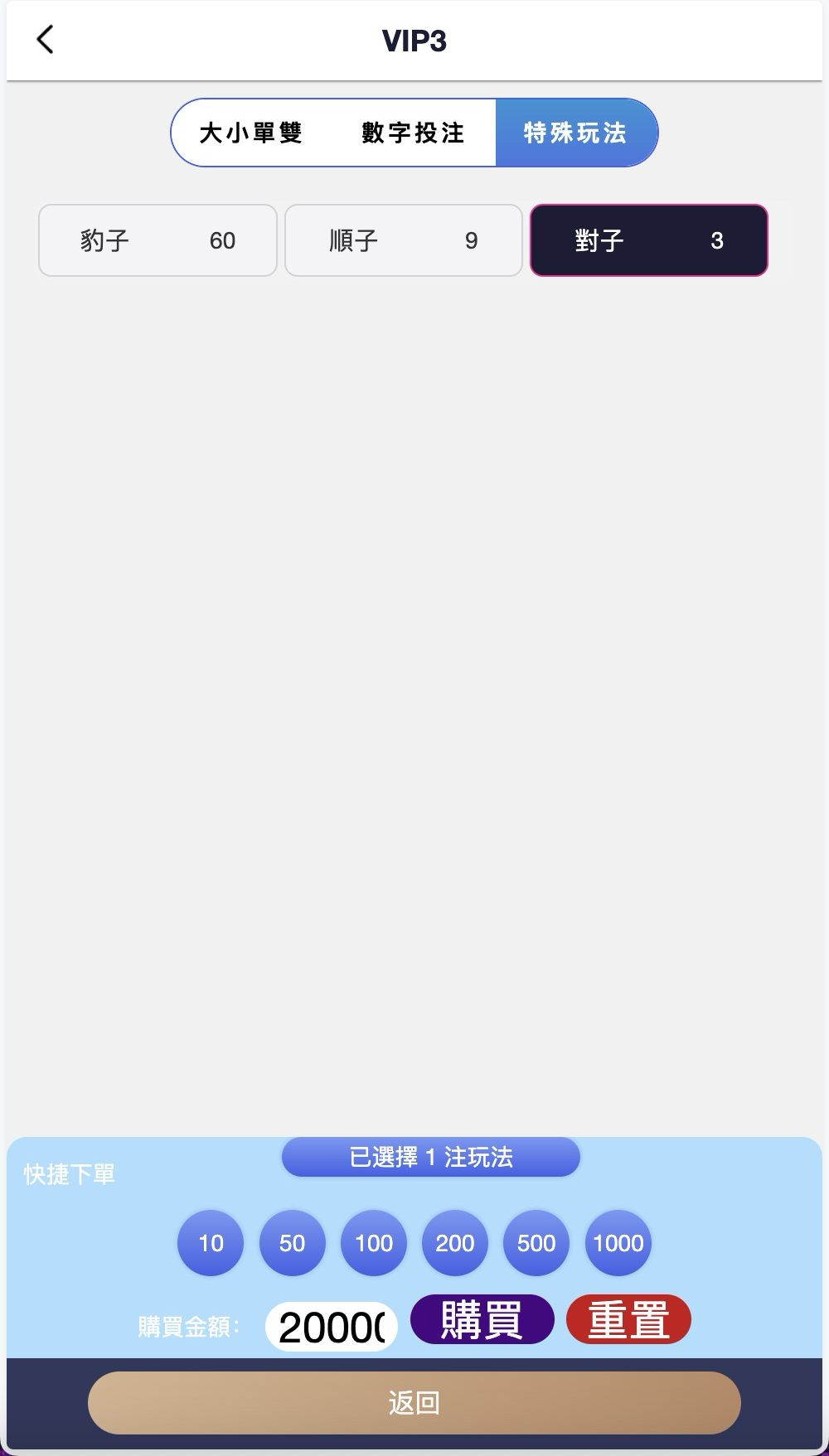The height and width of the screenshot is (1456, 829).
Task: Choose the 順子 9 bet option
Action: pos(404,240)
